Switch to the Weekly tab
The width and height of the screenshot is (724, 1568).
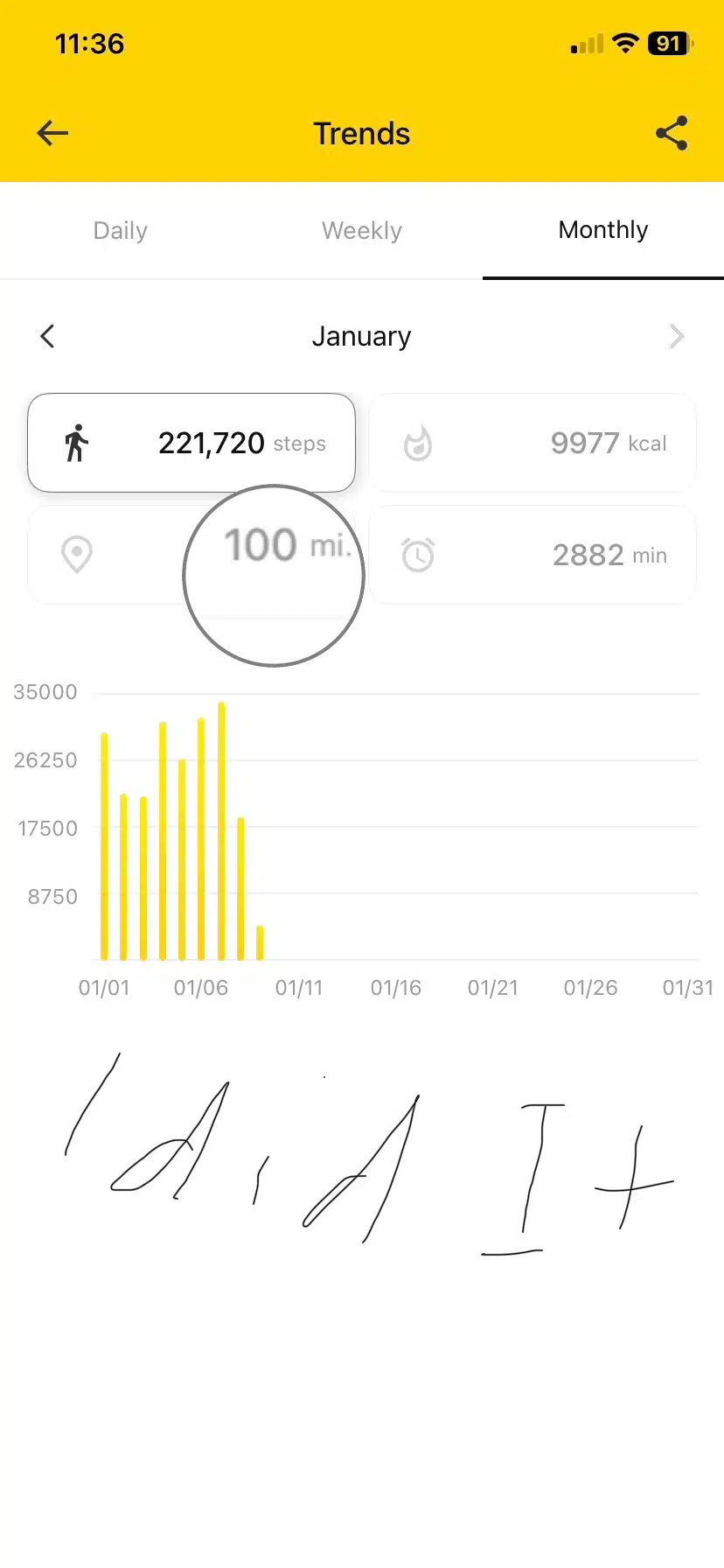[362, 231]
